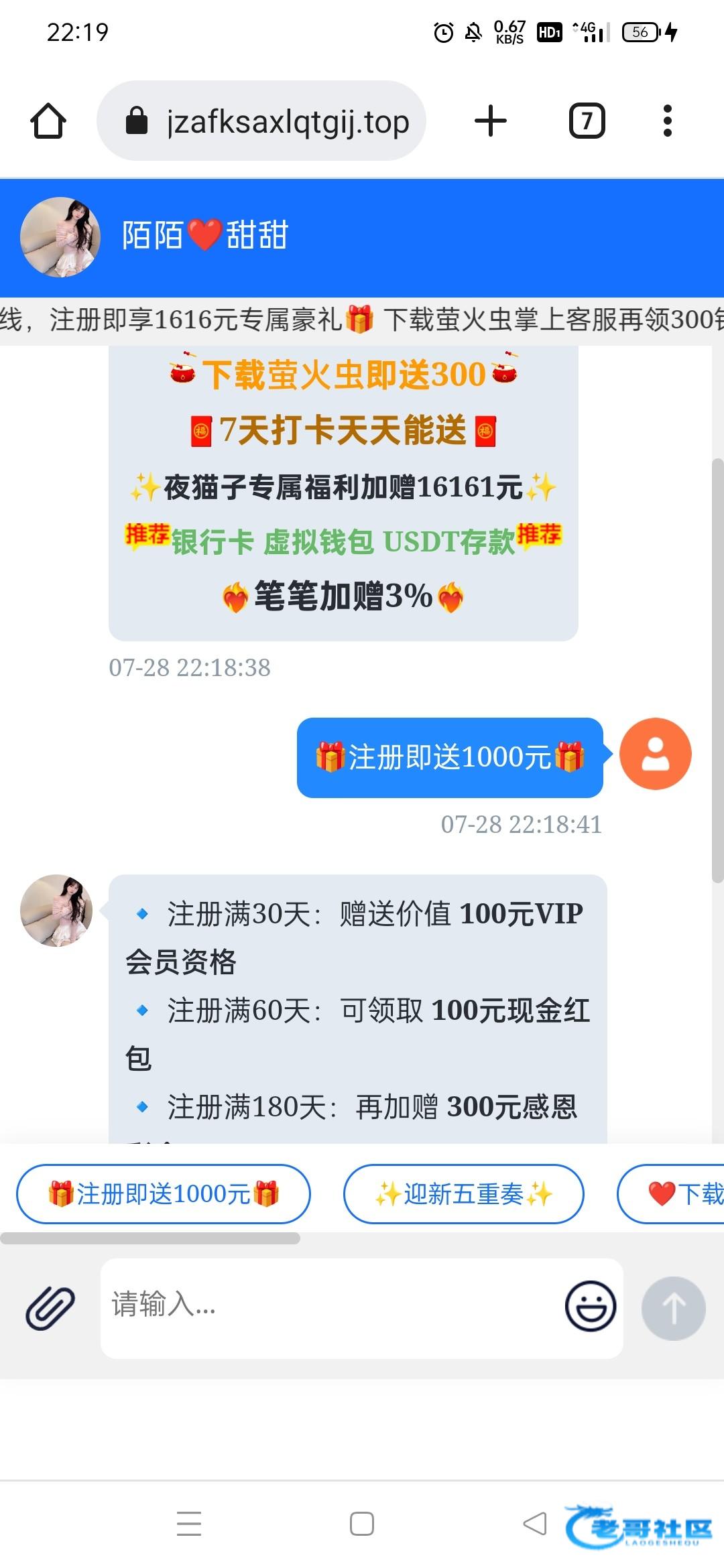Go to the browser home page

pos(48,121)
